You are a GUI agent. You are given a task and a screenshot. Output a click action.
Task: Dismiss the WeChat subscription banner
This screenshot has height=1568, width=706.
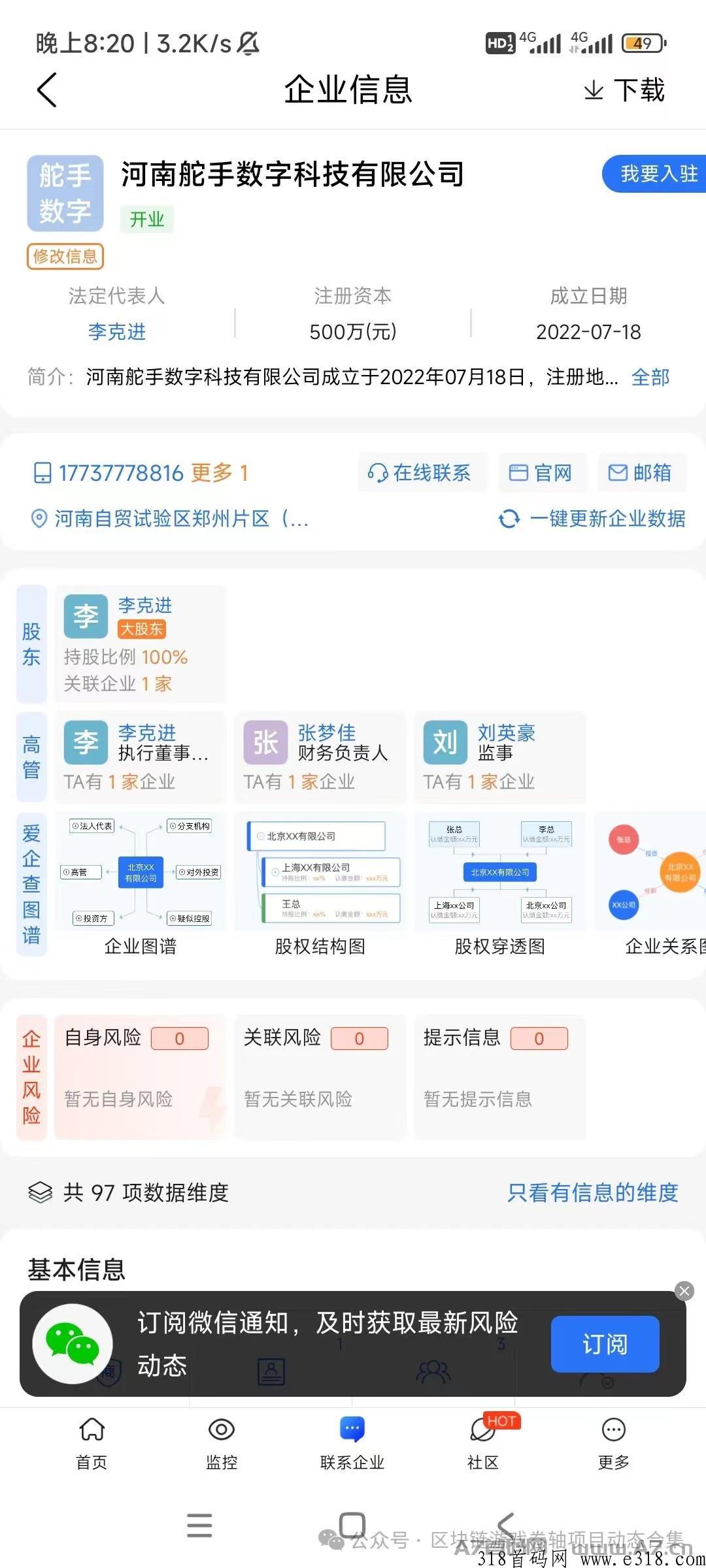coord(684,1291)
